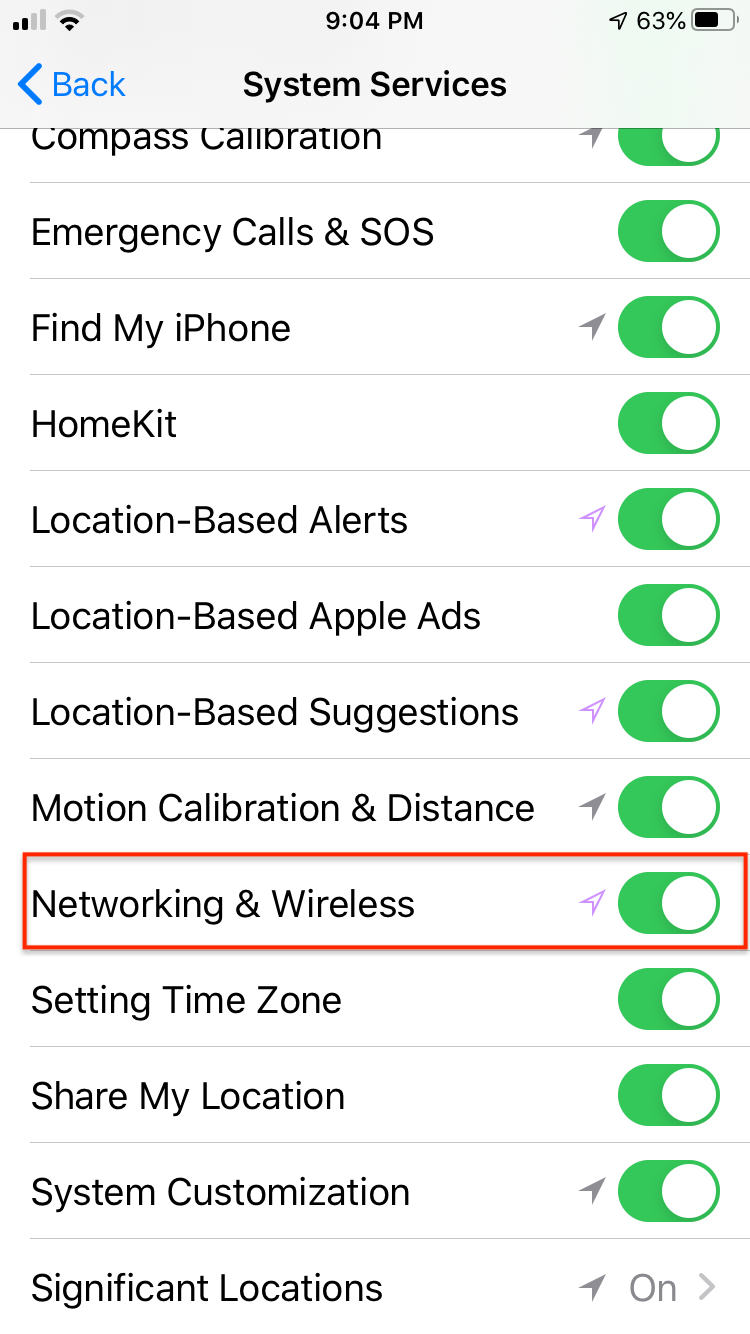Viewport: 750px width, 1334px height.
Task: Switch off Motion Calibration & Distance
Action: point(669,808)
